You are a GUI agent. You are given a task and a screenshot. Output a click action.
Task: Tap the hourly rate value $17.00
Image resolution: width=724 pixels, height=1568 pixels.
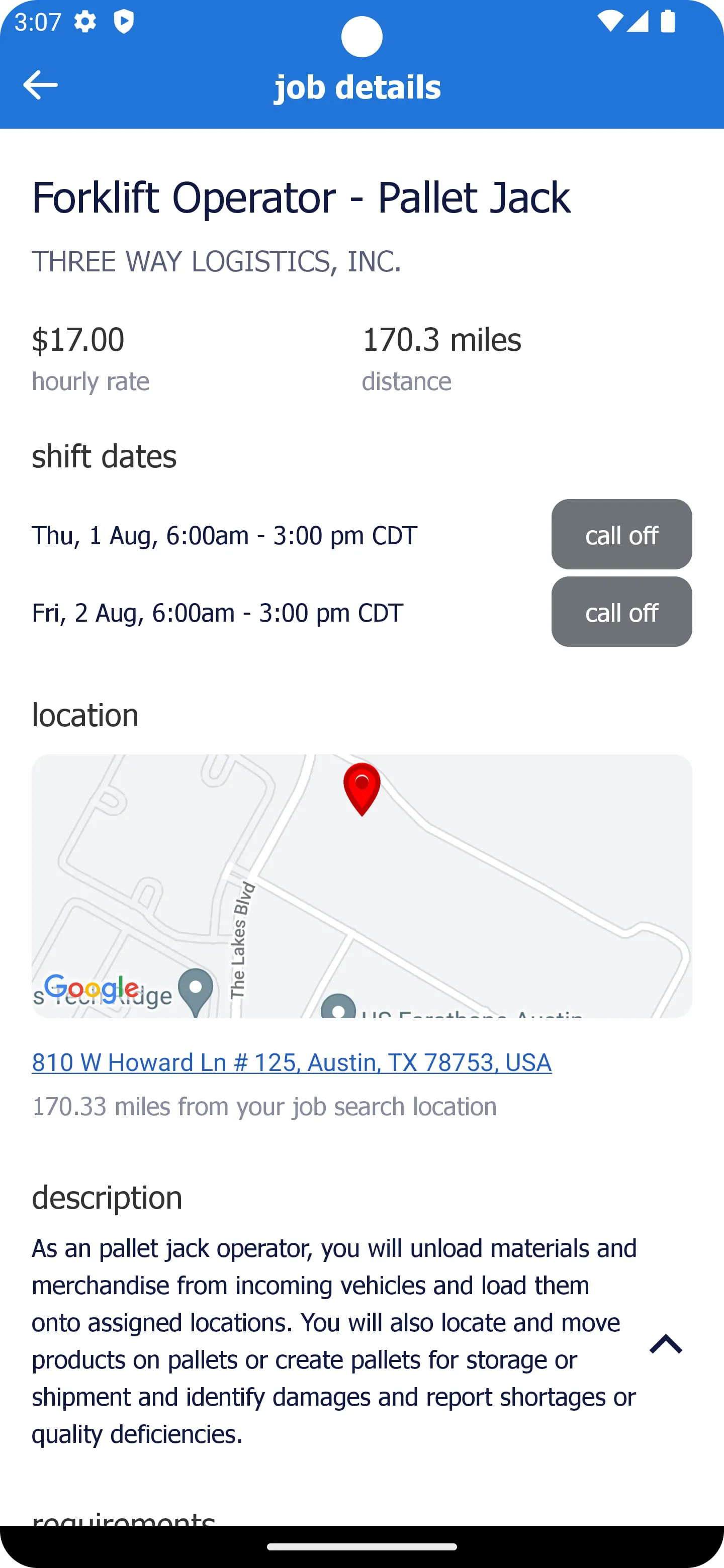pos(78,340)
